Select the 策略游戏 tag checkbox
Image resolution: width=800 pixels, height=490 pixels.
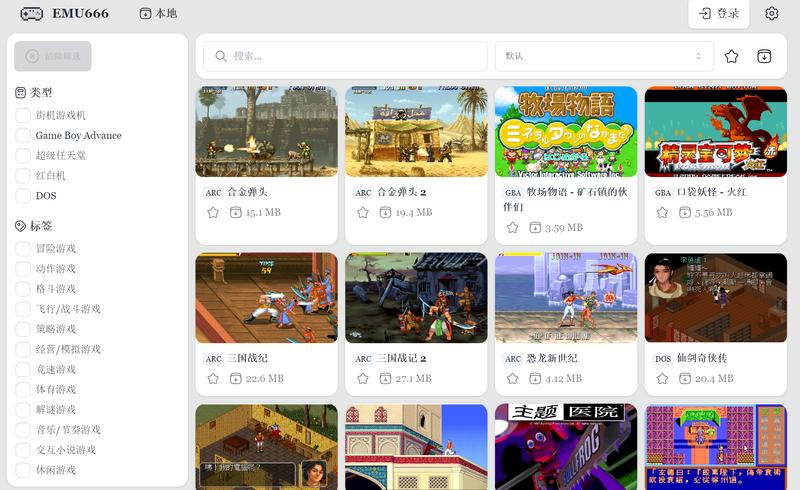coord(23,329)
